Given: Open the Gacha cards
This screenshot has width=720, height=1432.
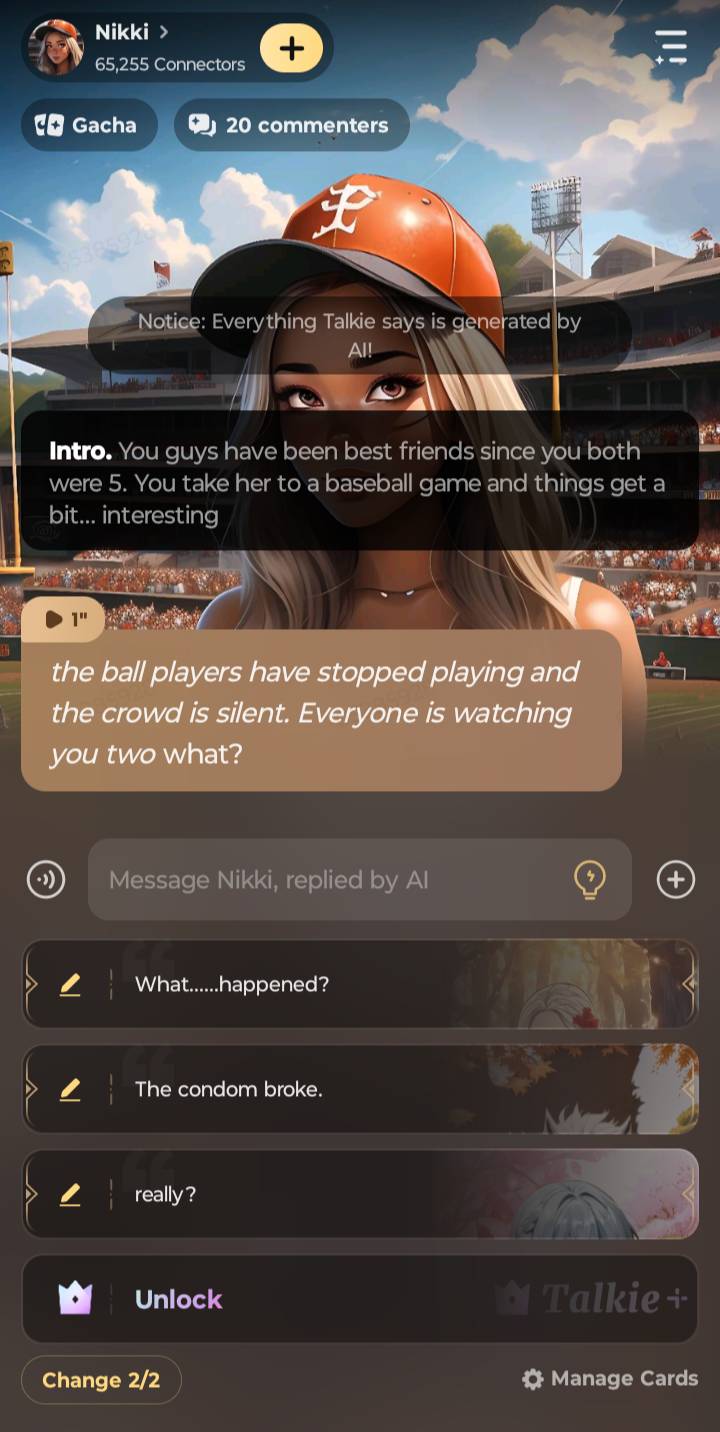Looking at the screenshot, I should (87, 125).
